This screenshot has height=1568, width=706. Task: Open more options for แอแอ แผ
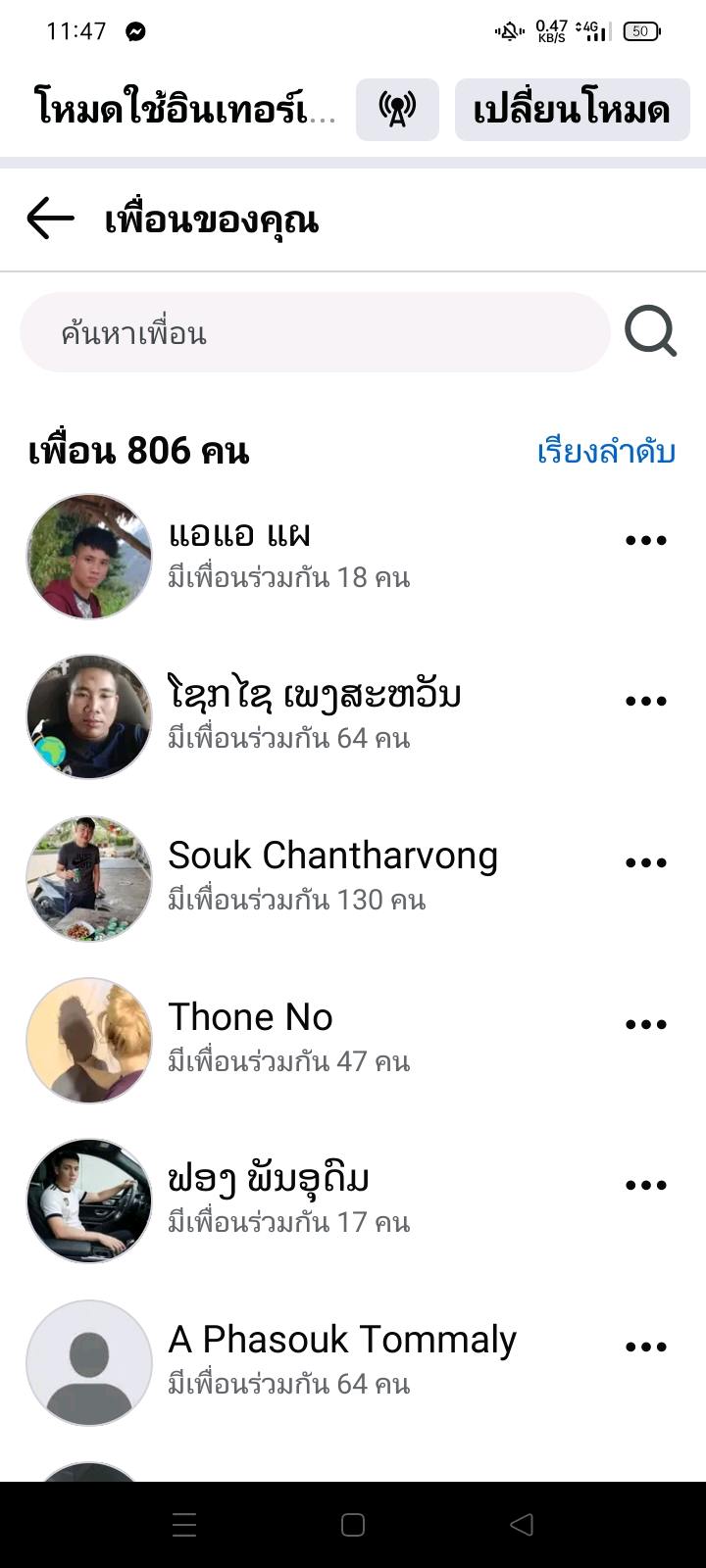646,540
